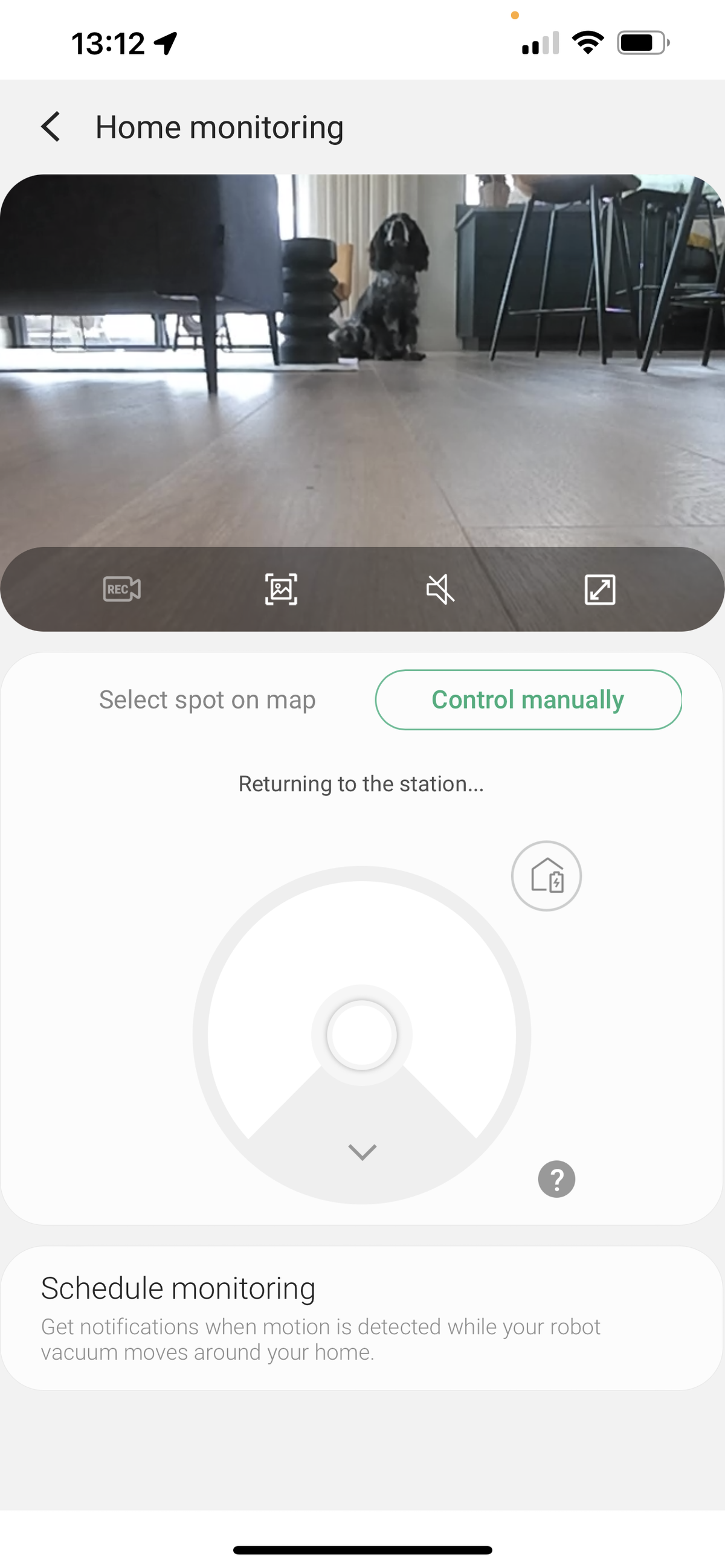This screenshot has width=725, height=1568.
Task: Tap the Returning to the station status text
Action: click(361, 783)
